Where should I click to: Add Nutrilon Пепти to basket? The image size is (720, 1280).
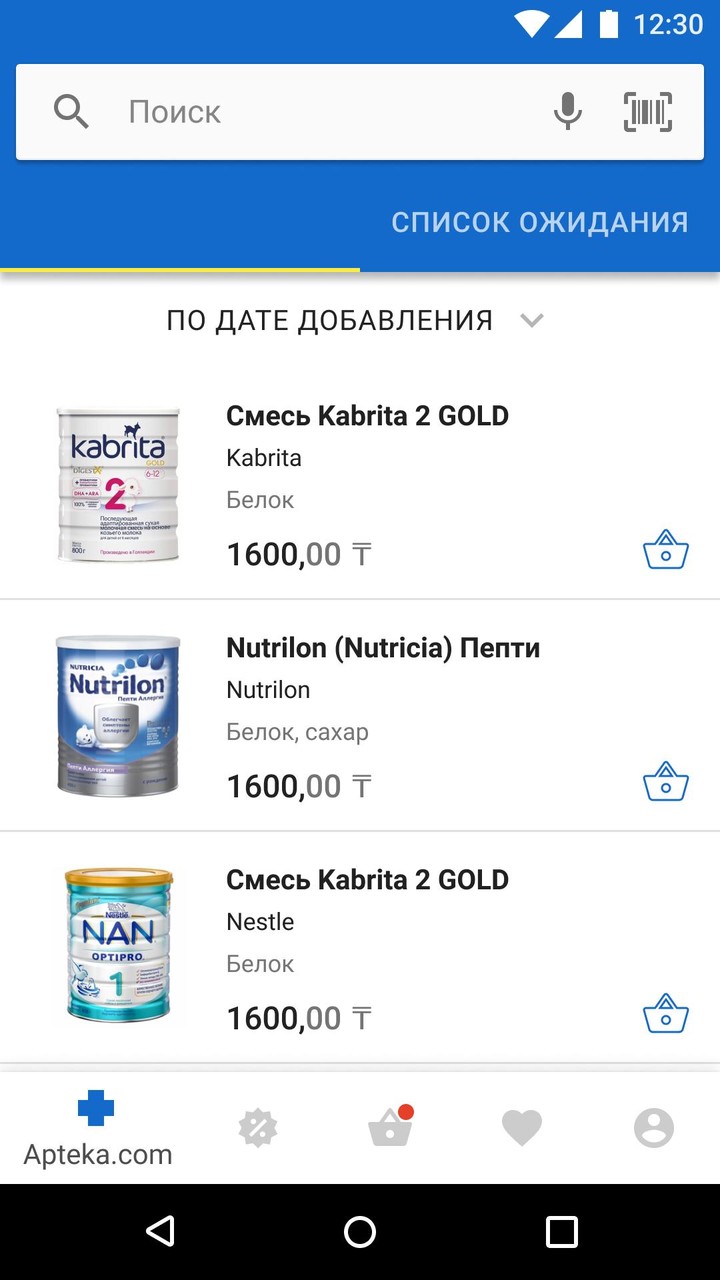(x=665, y=781)
